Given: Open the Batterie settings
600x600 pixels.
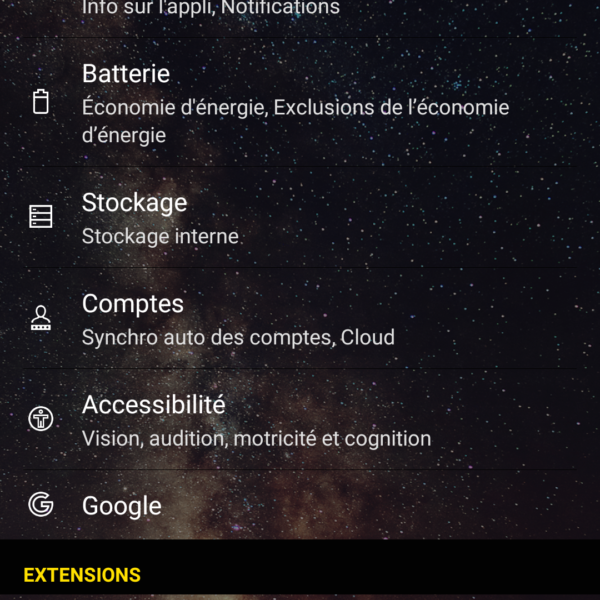Looking at the screenshot, I should [x=300, y=102].
